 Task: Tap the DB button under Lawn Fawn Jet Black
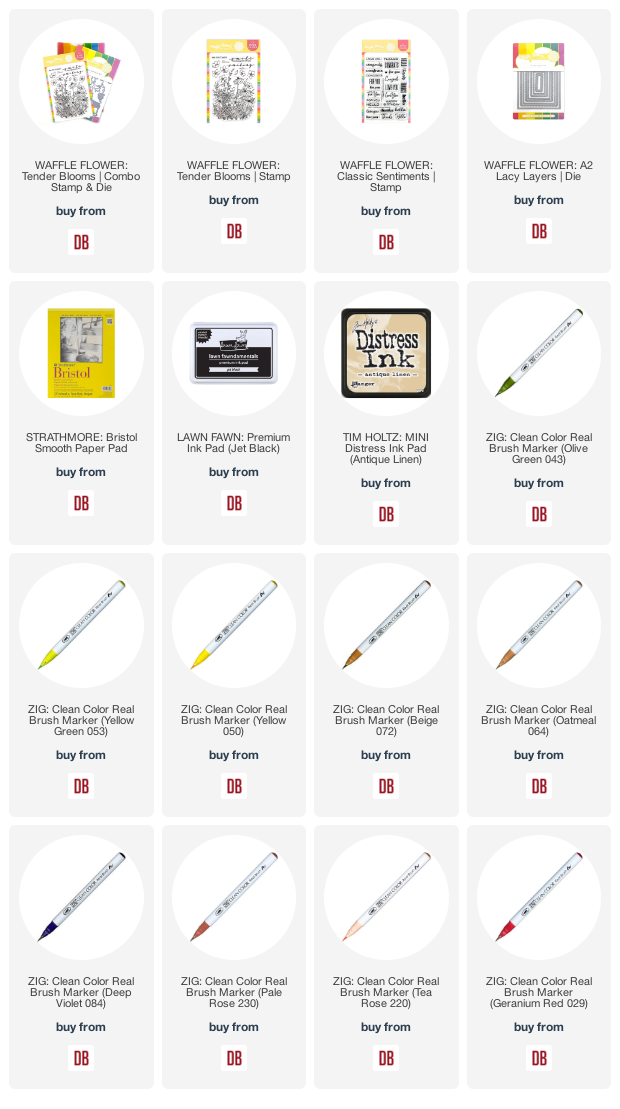(234, 503)
